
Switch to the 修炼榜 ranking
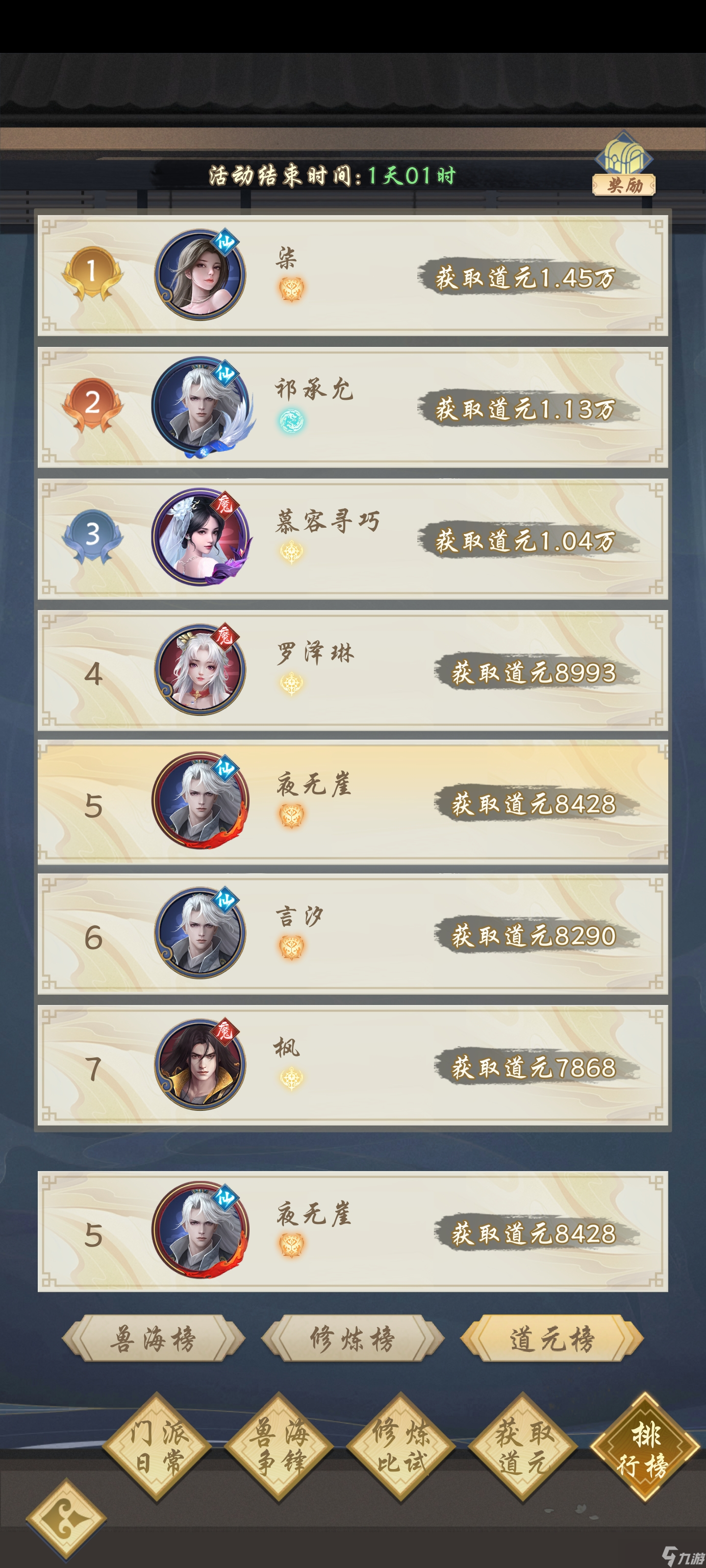pyautogui.click(x=352, y=1339)
